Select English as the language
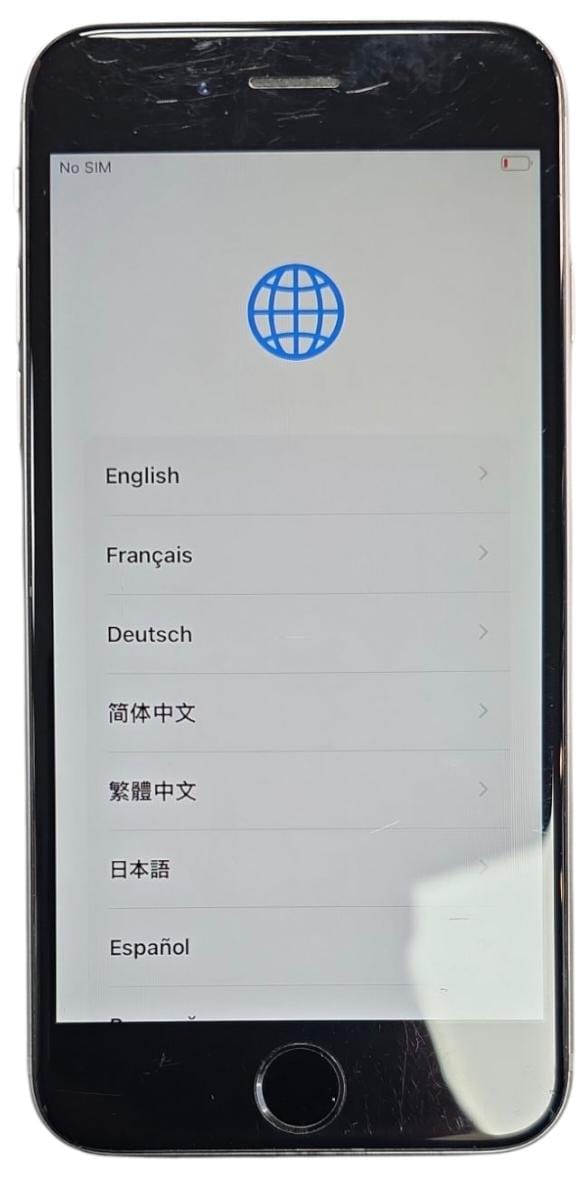Image resolution: width=586 pixels, height=1183 pixels. (297, 475)
